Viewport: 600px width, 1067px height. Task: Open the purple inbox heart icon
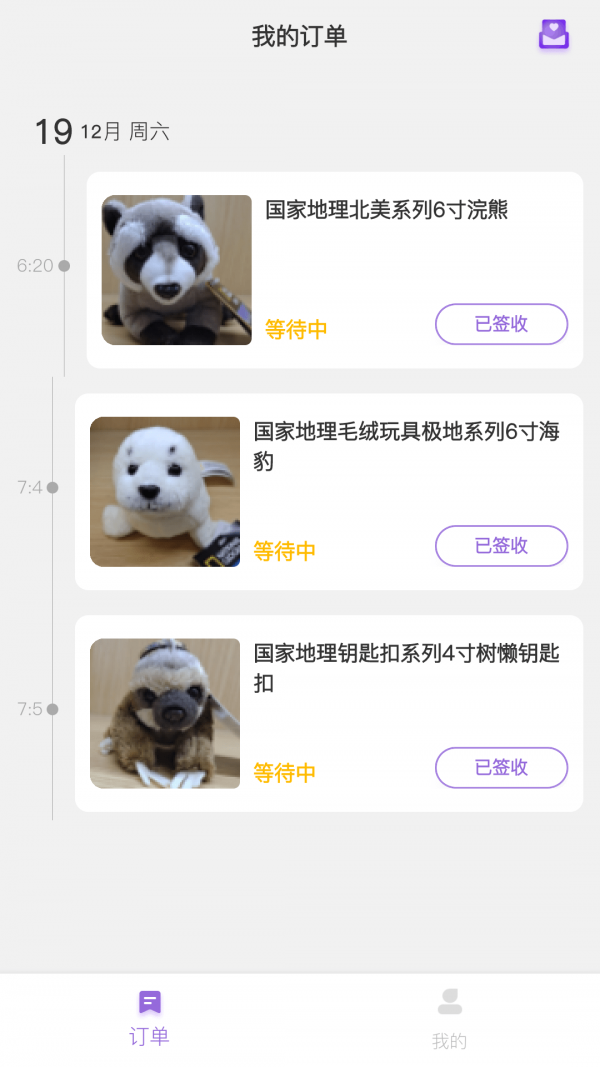tap(553, 35)
